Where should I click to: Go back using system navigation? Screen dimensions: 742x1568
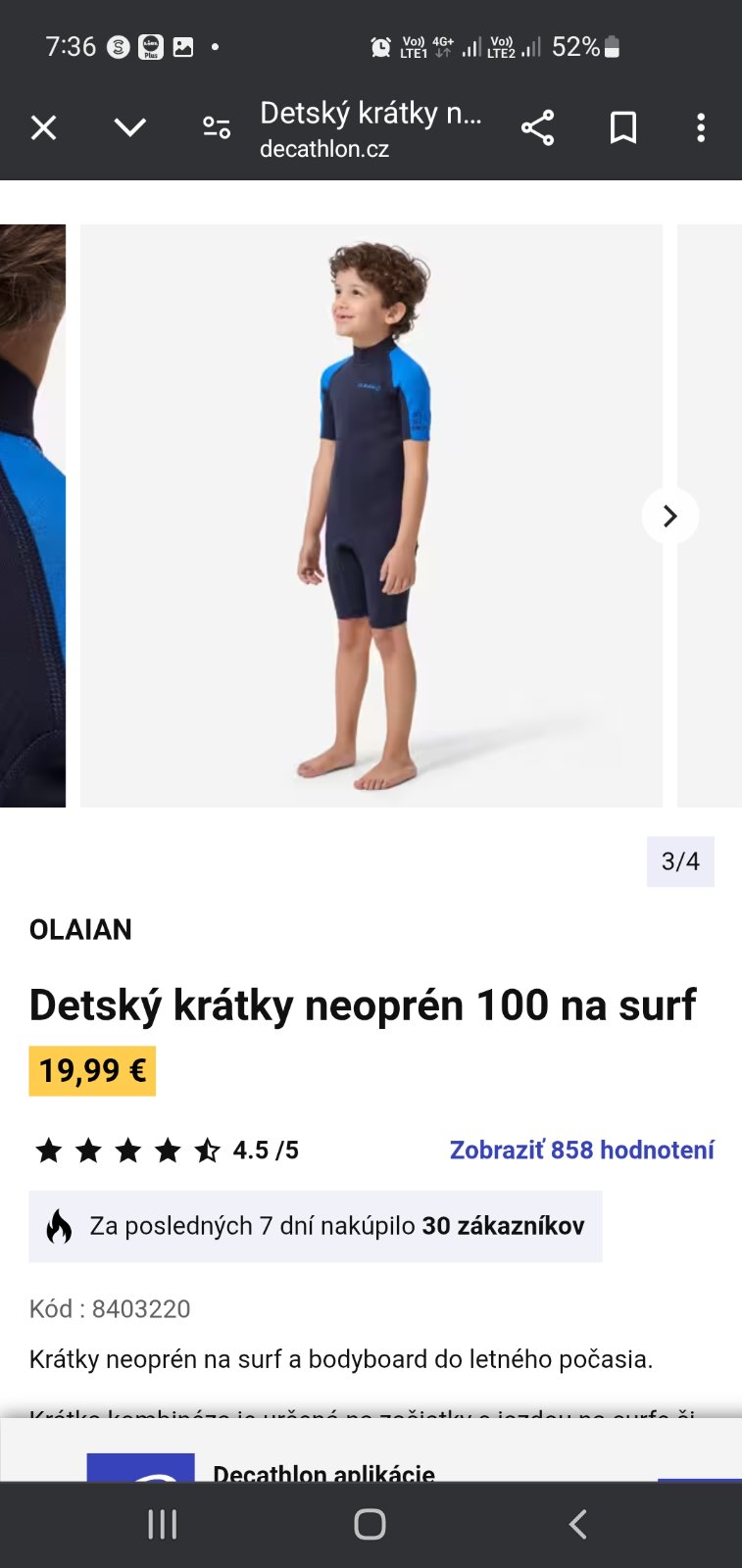tap(577, 1524)
